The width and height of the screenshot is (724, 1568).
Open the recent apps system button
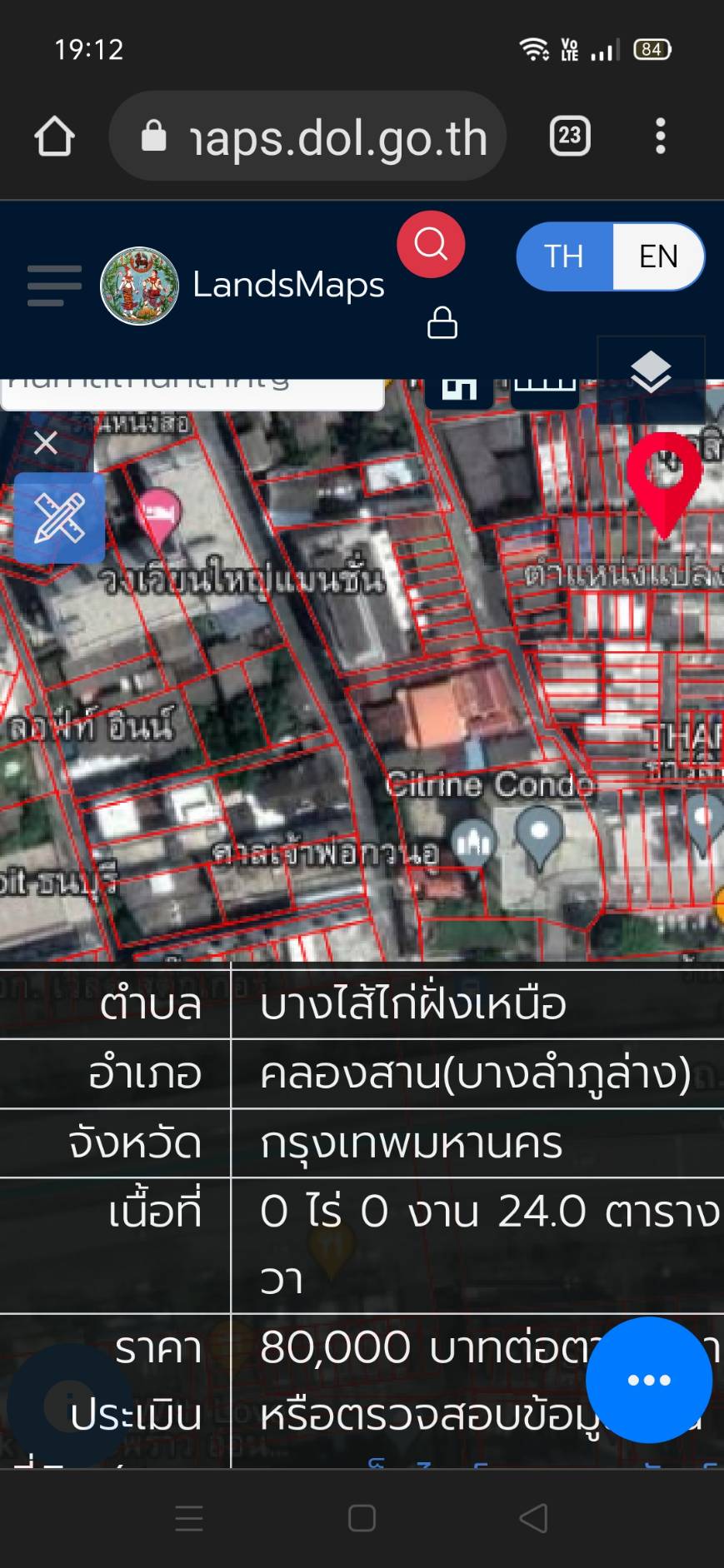click(189, 1518)
